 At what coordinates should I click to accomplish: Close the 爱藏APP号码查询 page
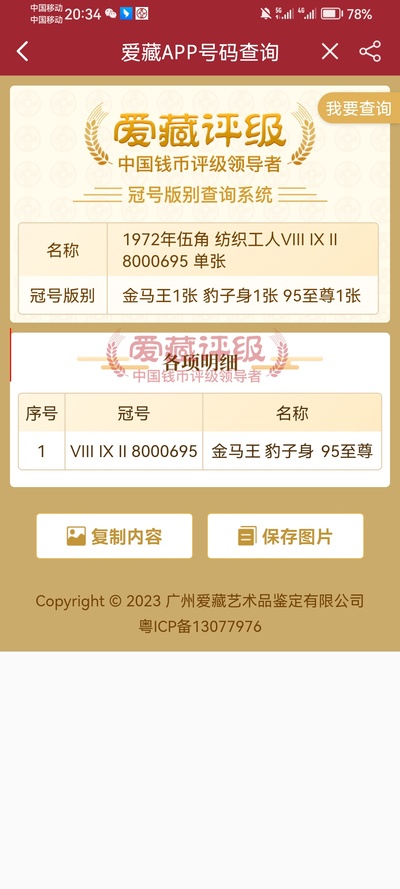click(x=330, y=52)
